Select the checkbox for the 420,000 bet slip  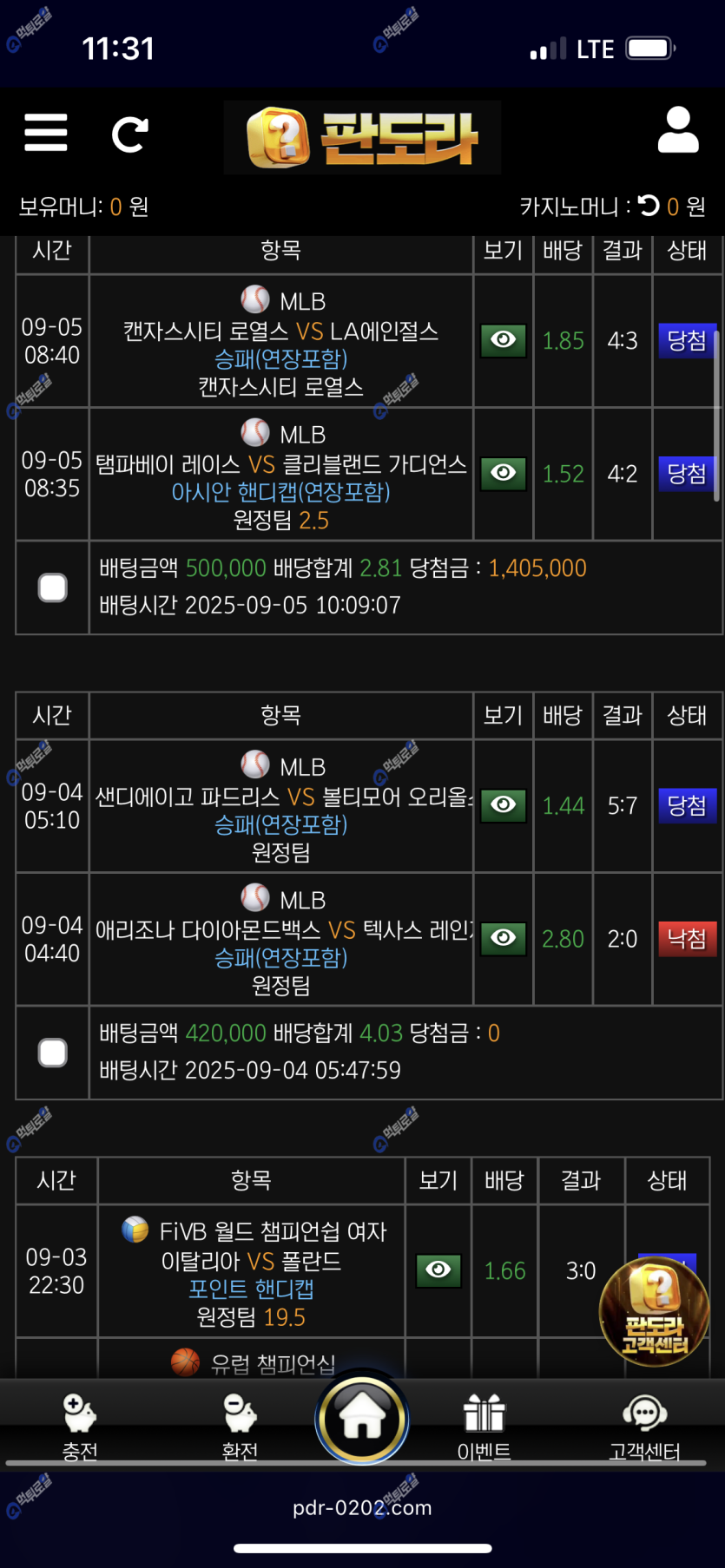[x=53, y=1053]
